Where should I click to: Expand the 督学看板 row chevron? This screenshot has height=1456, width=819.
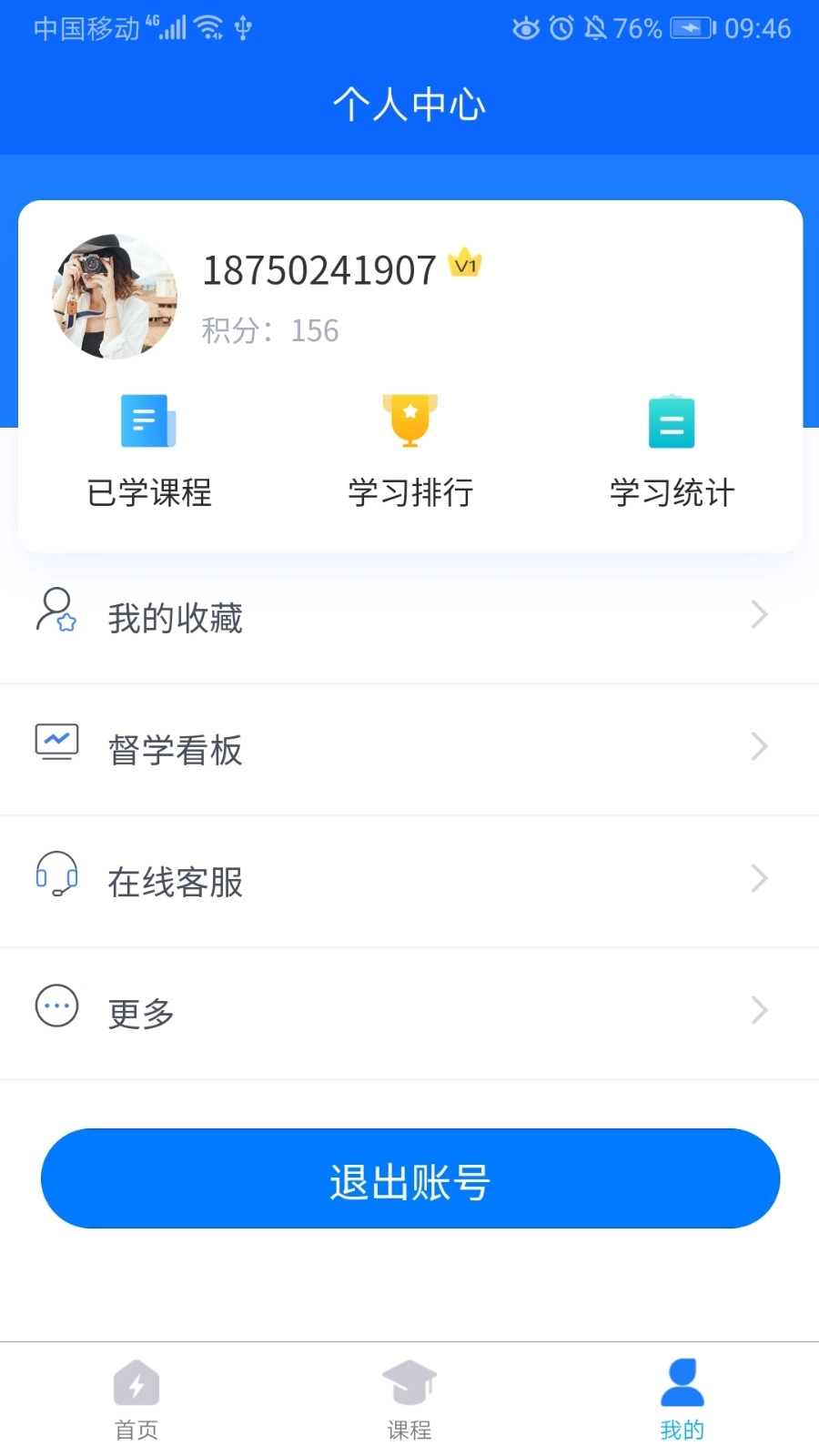(x=760, y=747)
